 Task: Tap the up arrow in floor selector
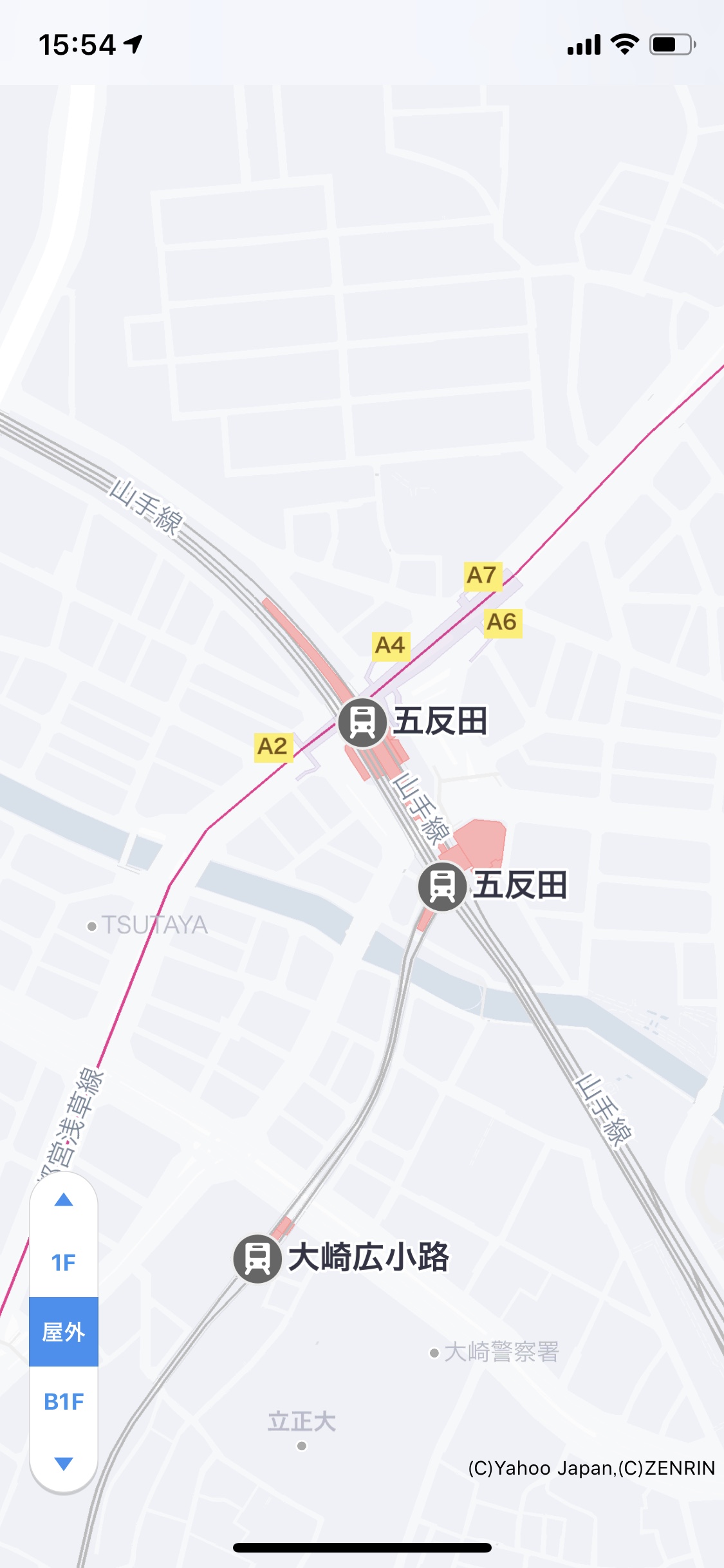64,1200
